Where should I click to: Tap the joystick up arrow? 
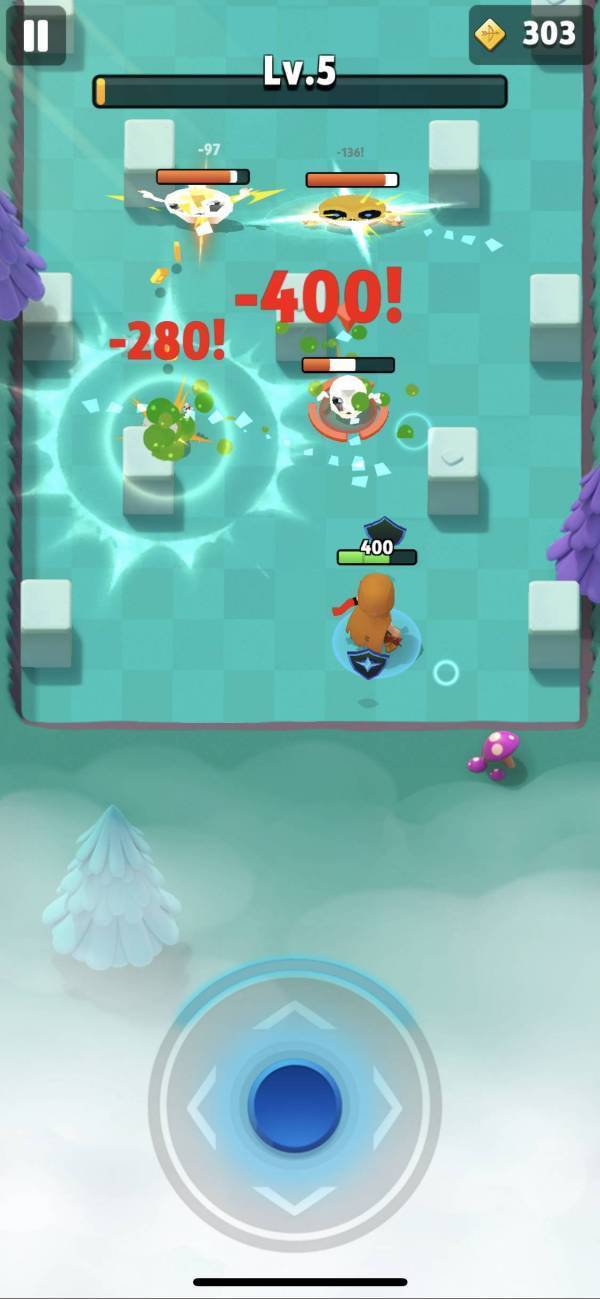[295, 1014]
